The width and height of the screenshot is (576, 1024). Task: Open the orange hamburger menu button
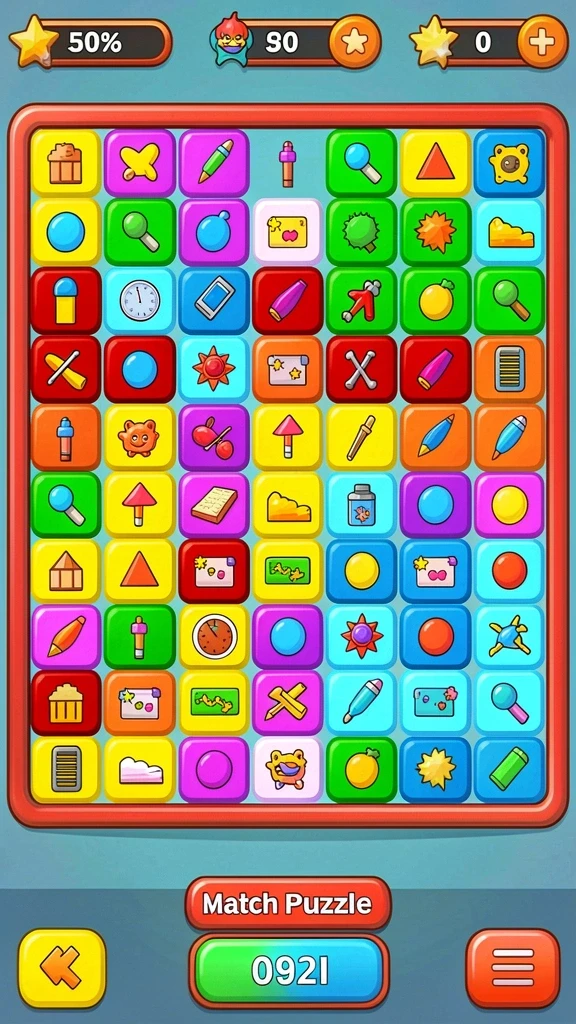tap(513, 968)
